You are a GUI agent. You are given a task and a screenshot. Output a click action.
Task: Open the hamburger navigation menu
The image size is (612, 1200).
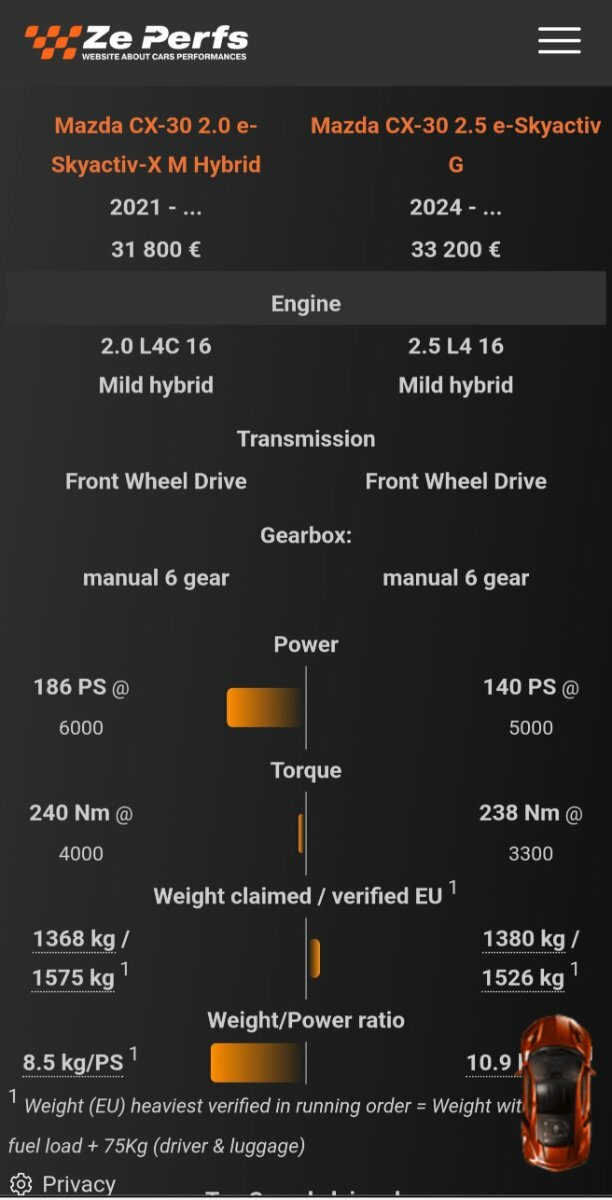pyautogui.click(x=559, y=40)
